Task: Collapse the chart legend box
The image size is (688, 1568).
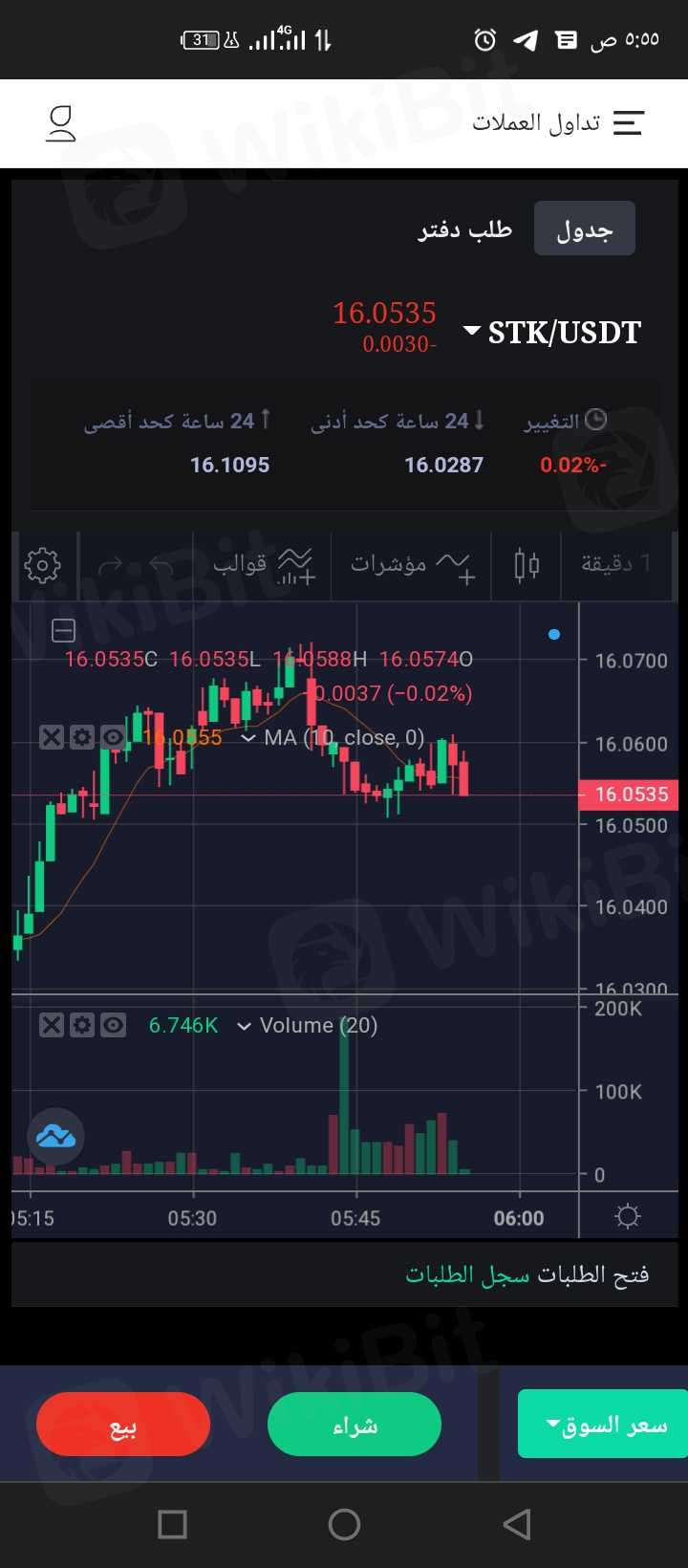Action: (x=63, y=630)
